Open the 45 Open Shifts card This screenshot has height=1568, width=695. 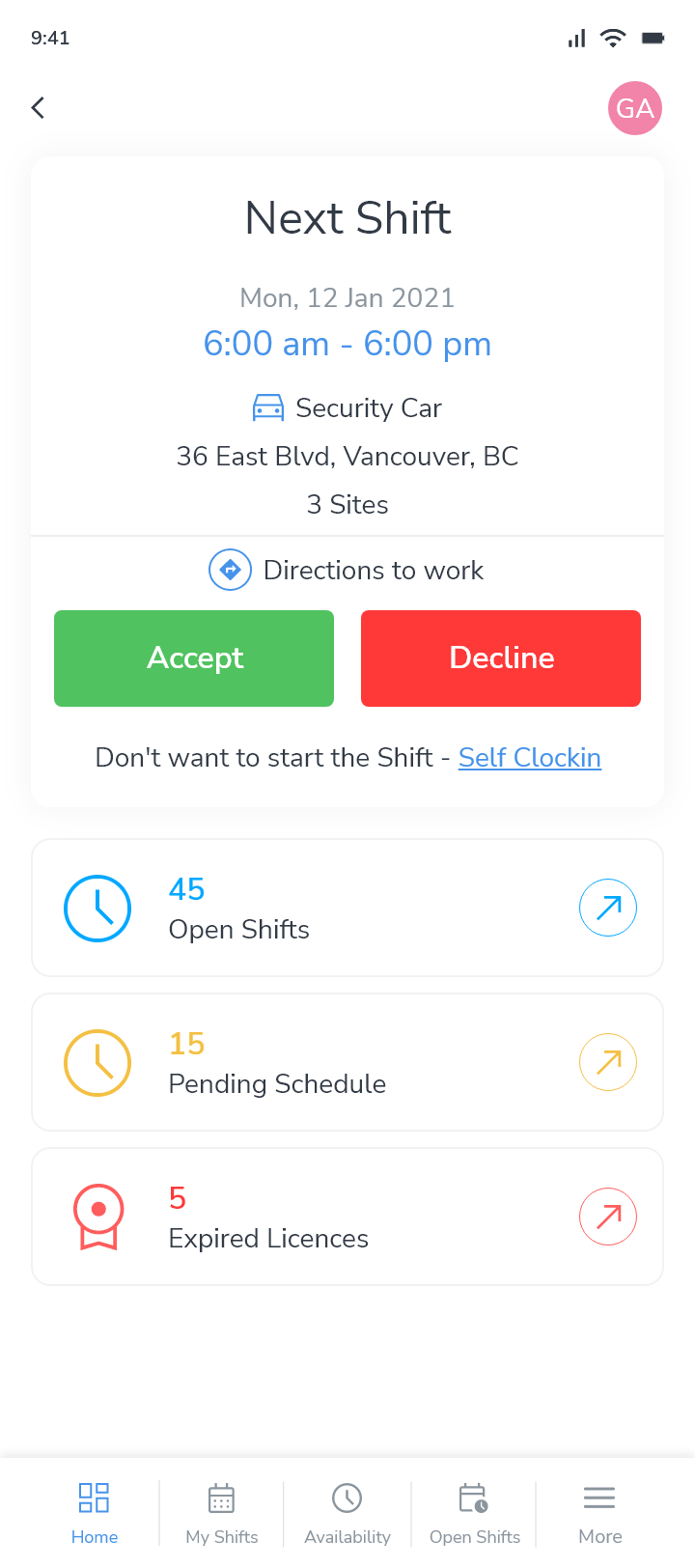347,908
